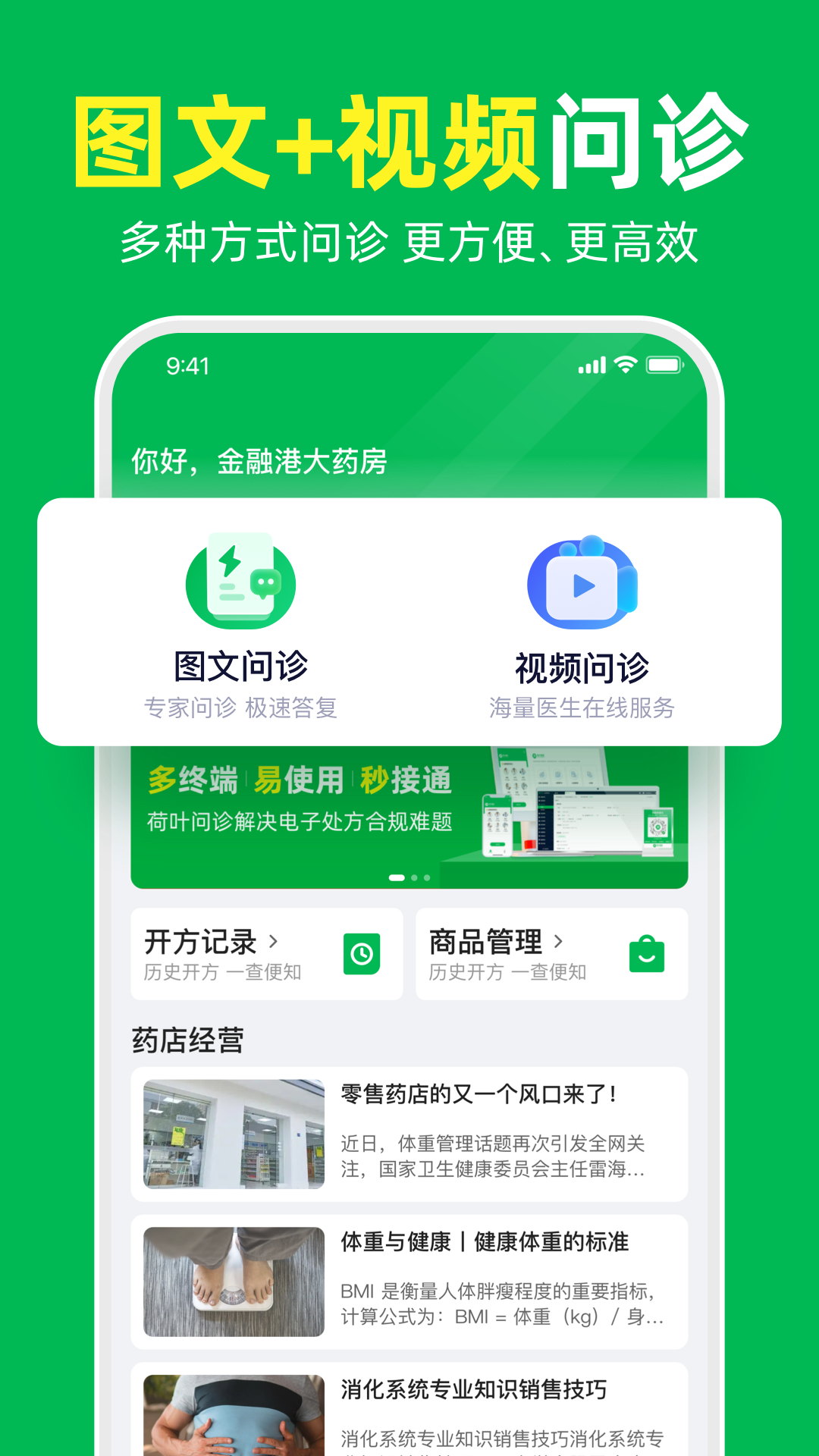Tap the battery indicator in the status bar
819x1456 pixels.
664,366
